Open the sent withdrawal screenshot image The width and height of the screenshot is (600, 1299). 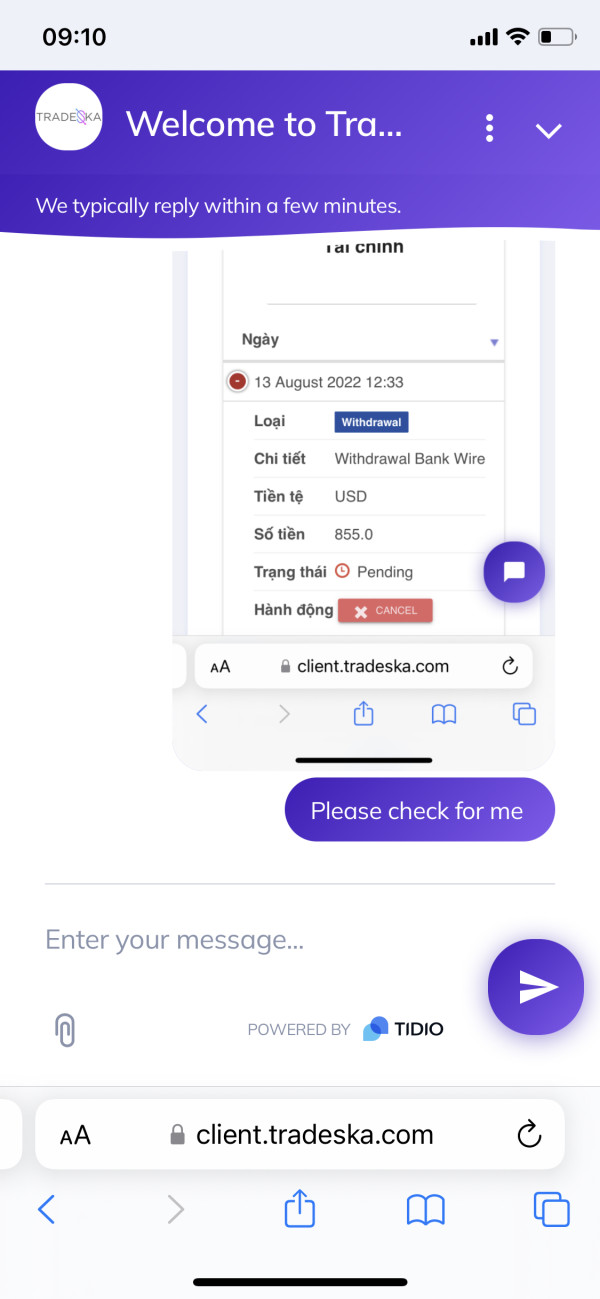point(364,505)
